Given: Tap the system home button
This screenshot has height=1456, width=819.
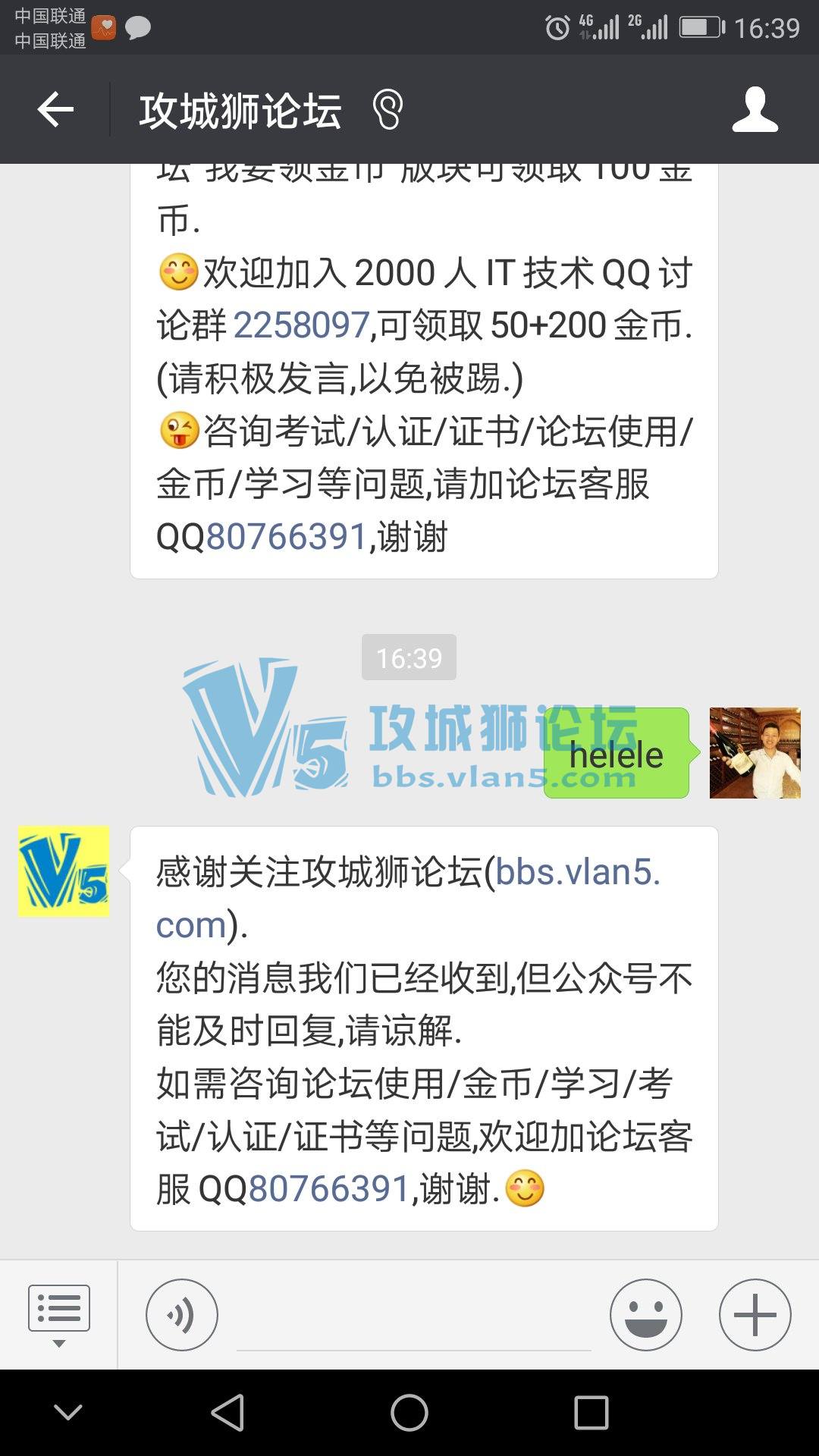Looking at the screenshot, I should pyautogui.click(x=409, y=1413).
